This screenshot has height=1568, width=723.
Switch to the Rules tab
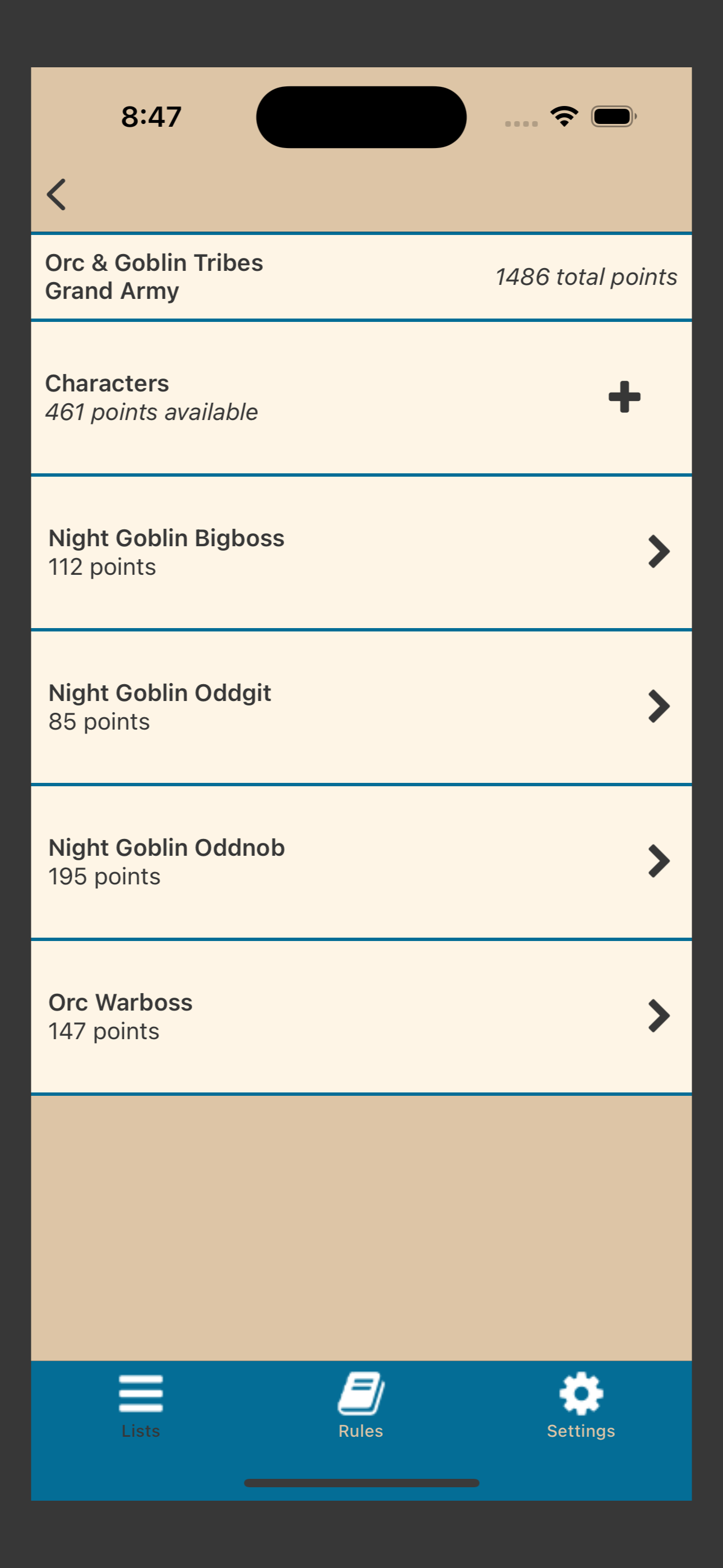pyautogui.click(x=361, y=1405)
